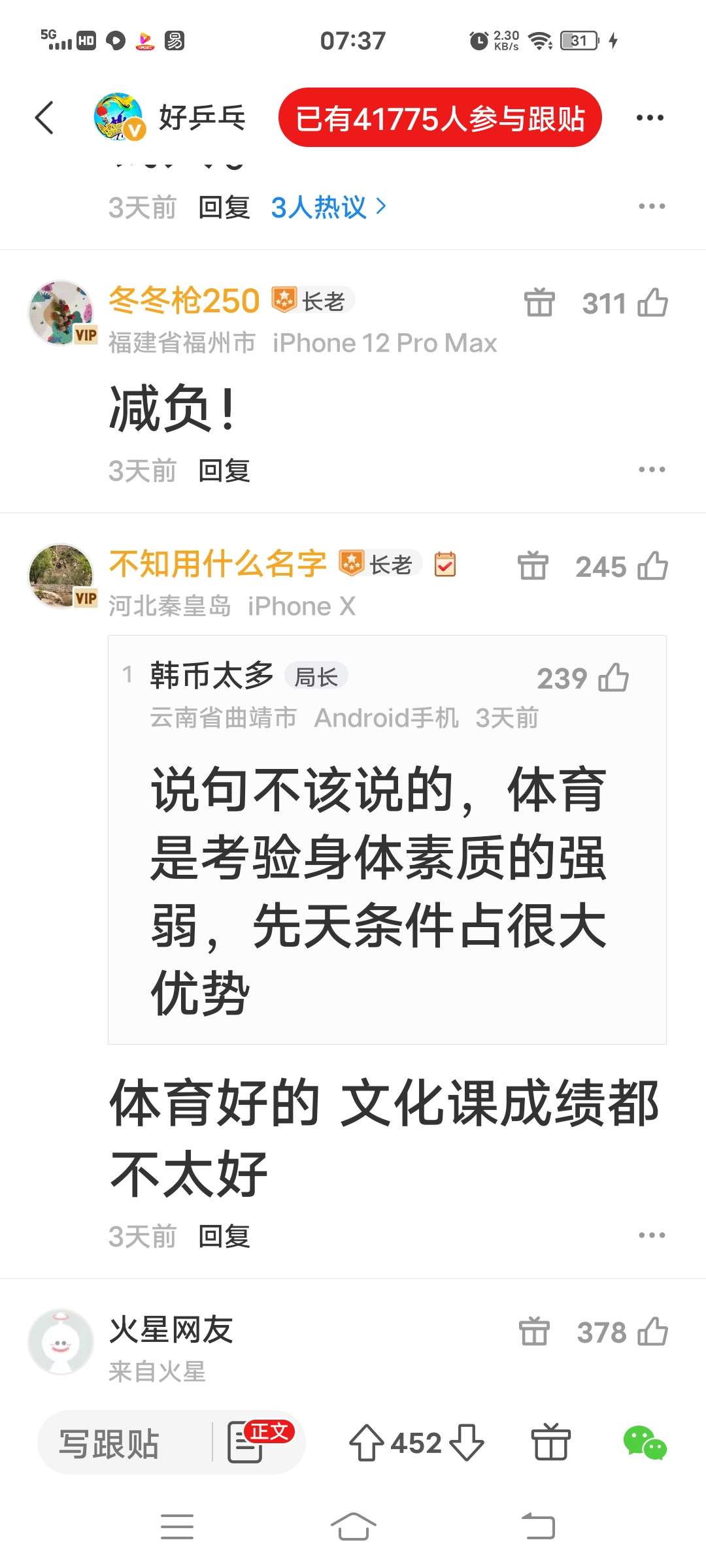The height and width of the screenshot is (1568, 706).
Task: Reply to 不知用什么名字's comment
Action: (x=224, y=1236)
